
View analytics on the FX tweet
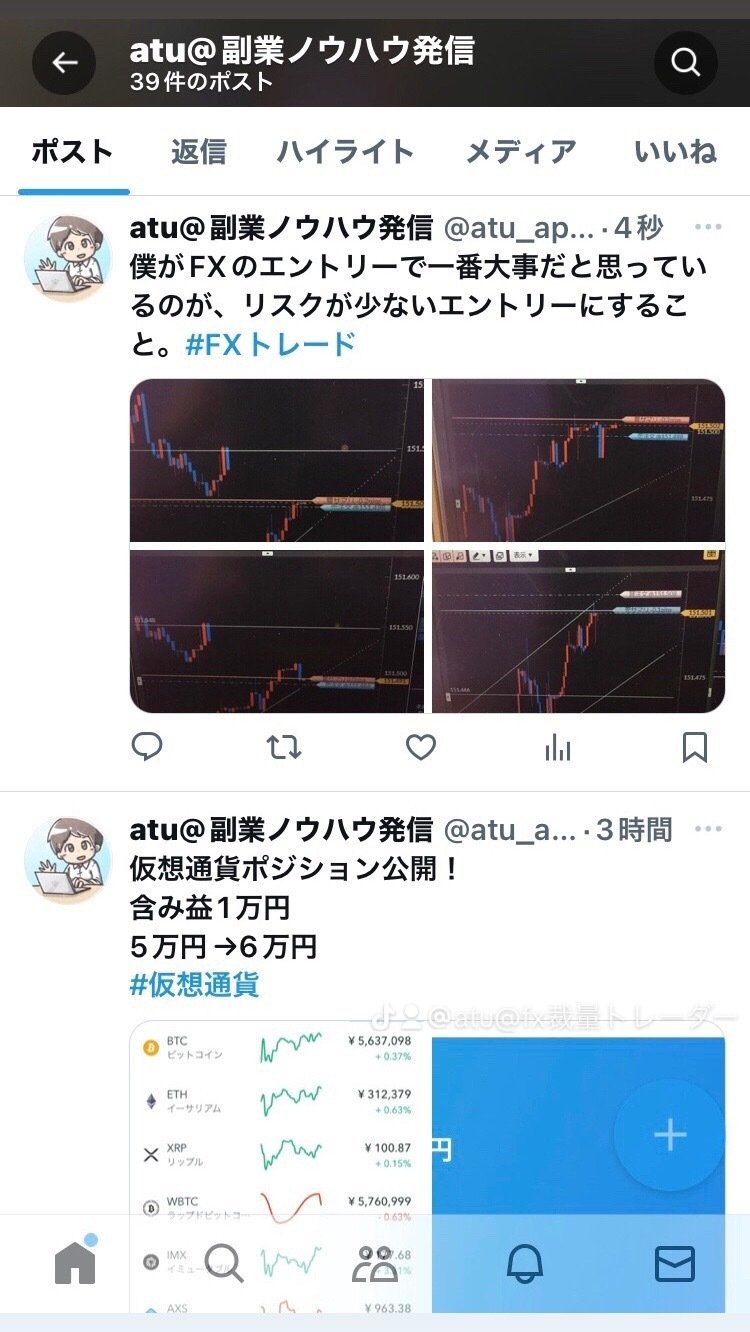click(557, 746)
